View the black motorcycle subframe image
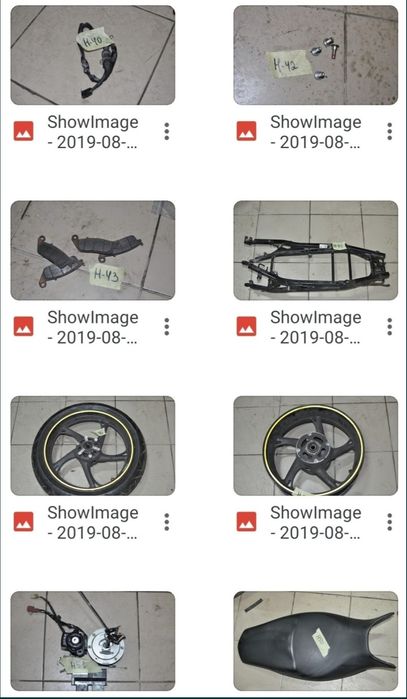This screenshot has width=407, height=699. [x=316, y=250]
